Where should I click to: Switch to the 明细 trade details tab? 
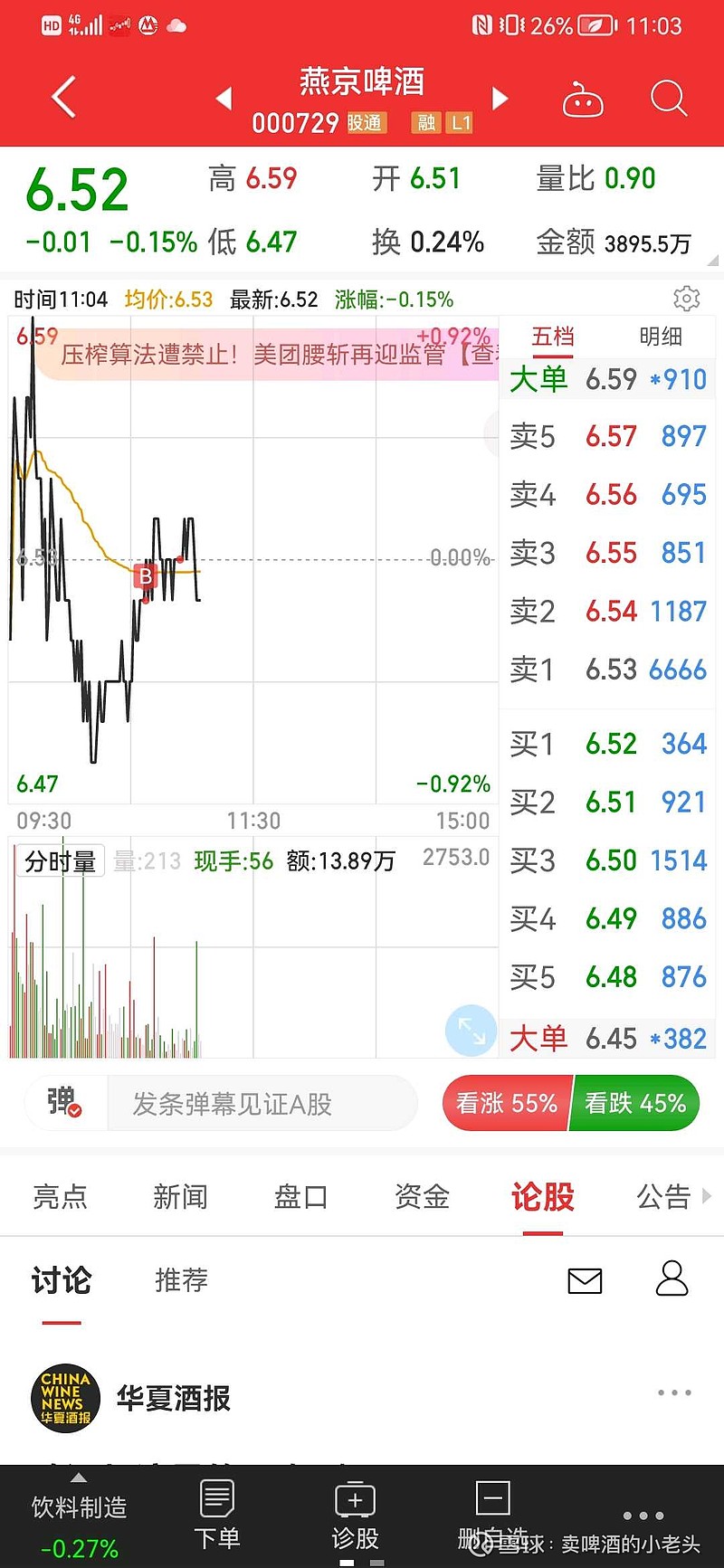point(661,337)
